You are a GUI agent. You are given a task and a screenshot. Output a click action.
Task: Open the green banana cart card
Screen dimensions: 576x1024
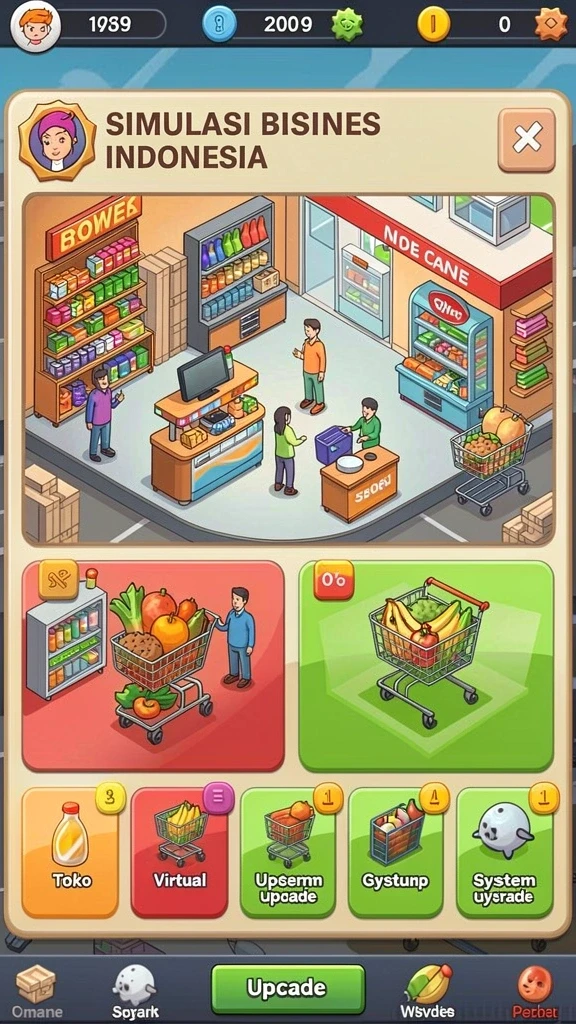pos(426,666)
